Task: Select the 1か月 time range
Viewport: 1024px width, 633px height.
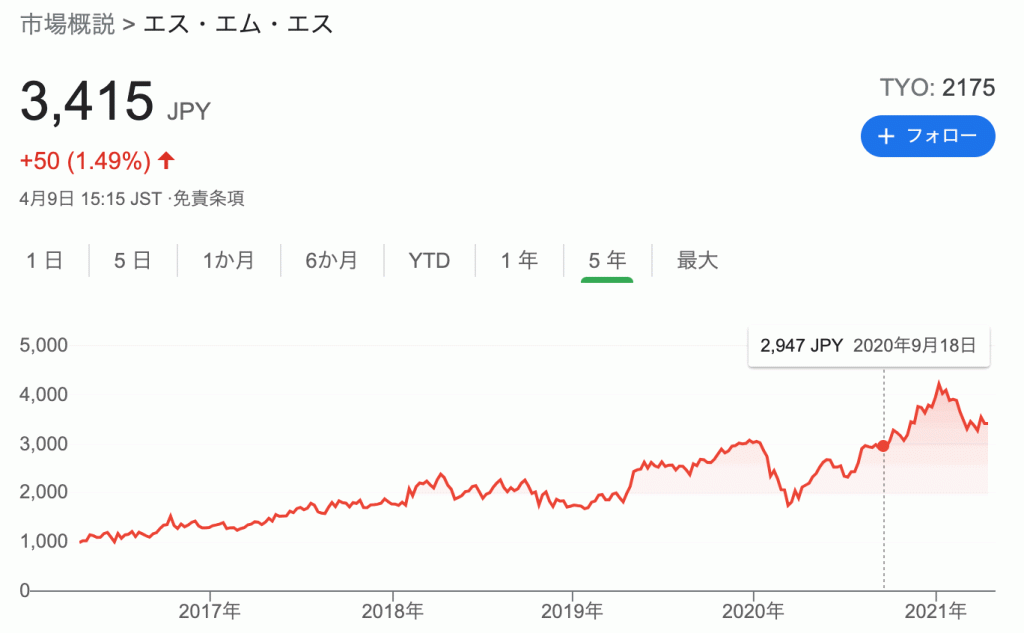Action: coord(228,261)
